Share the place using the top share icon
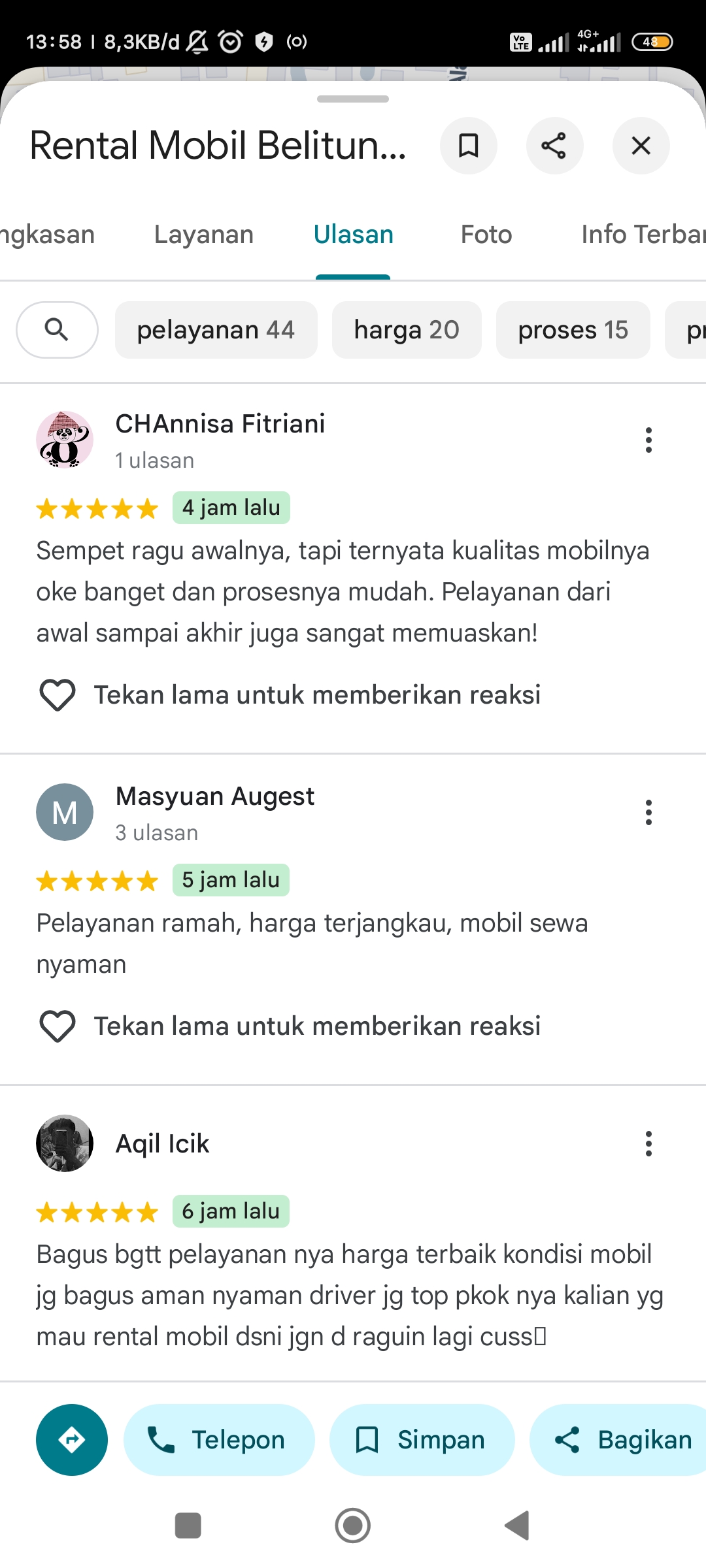This screenshot has width=706, height=1568. (554, 146)
